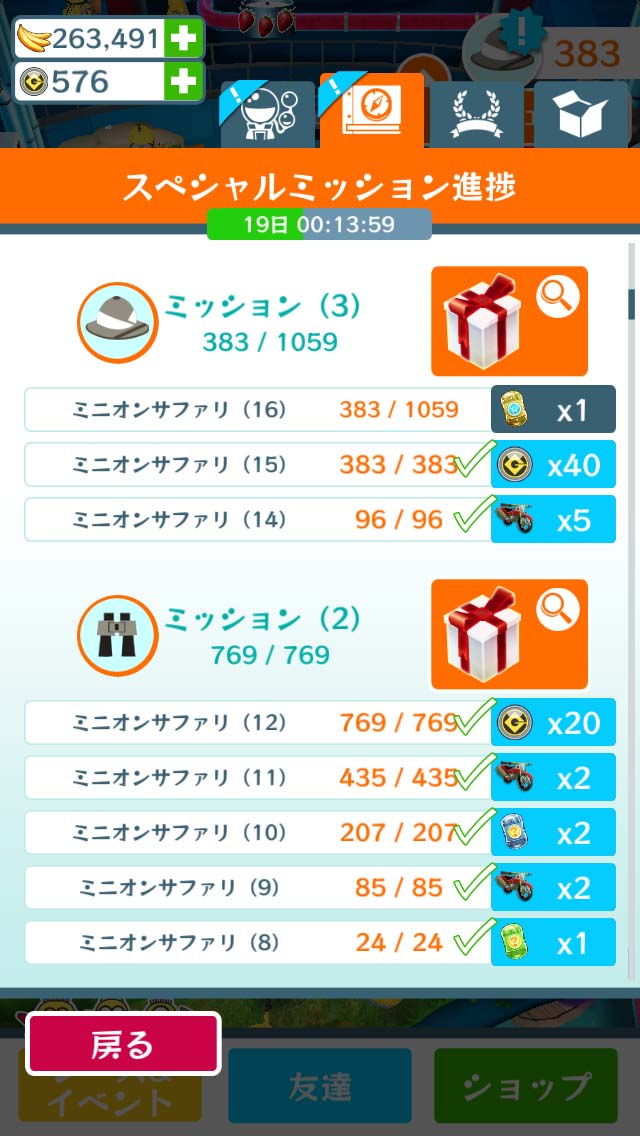This screenshot has width=640, height=1136.
Task: View the x1 reward for ミニオンサファリ(16)
Action: click(x=553, y=410)
